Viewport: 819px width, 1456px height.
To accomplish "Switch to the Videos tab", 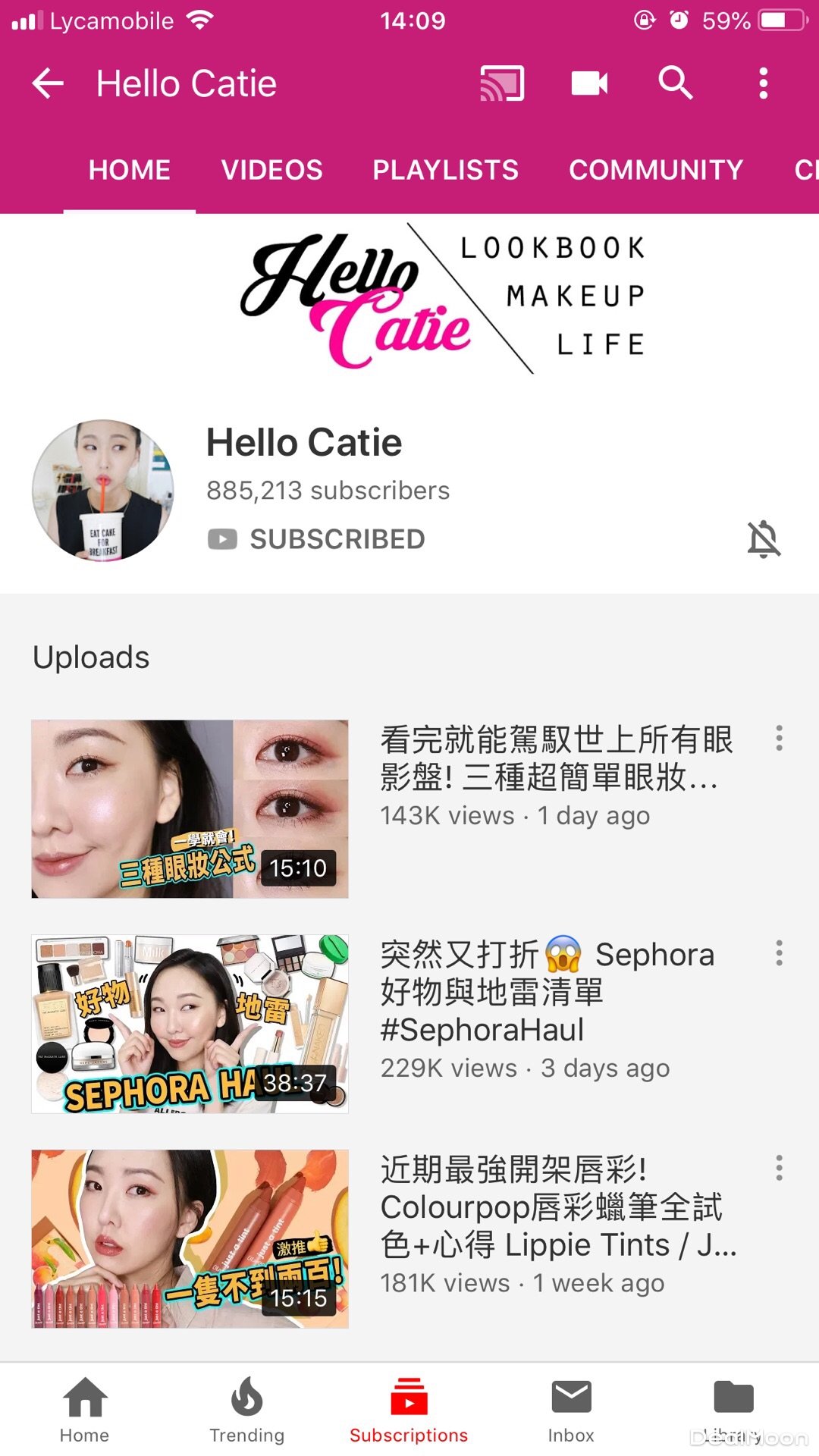I will [x=271, y=170].
